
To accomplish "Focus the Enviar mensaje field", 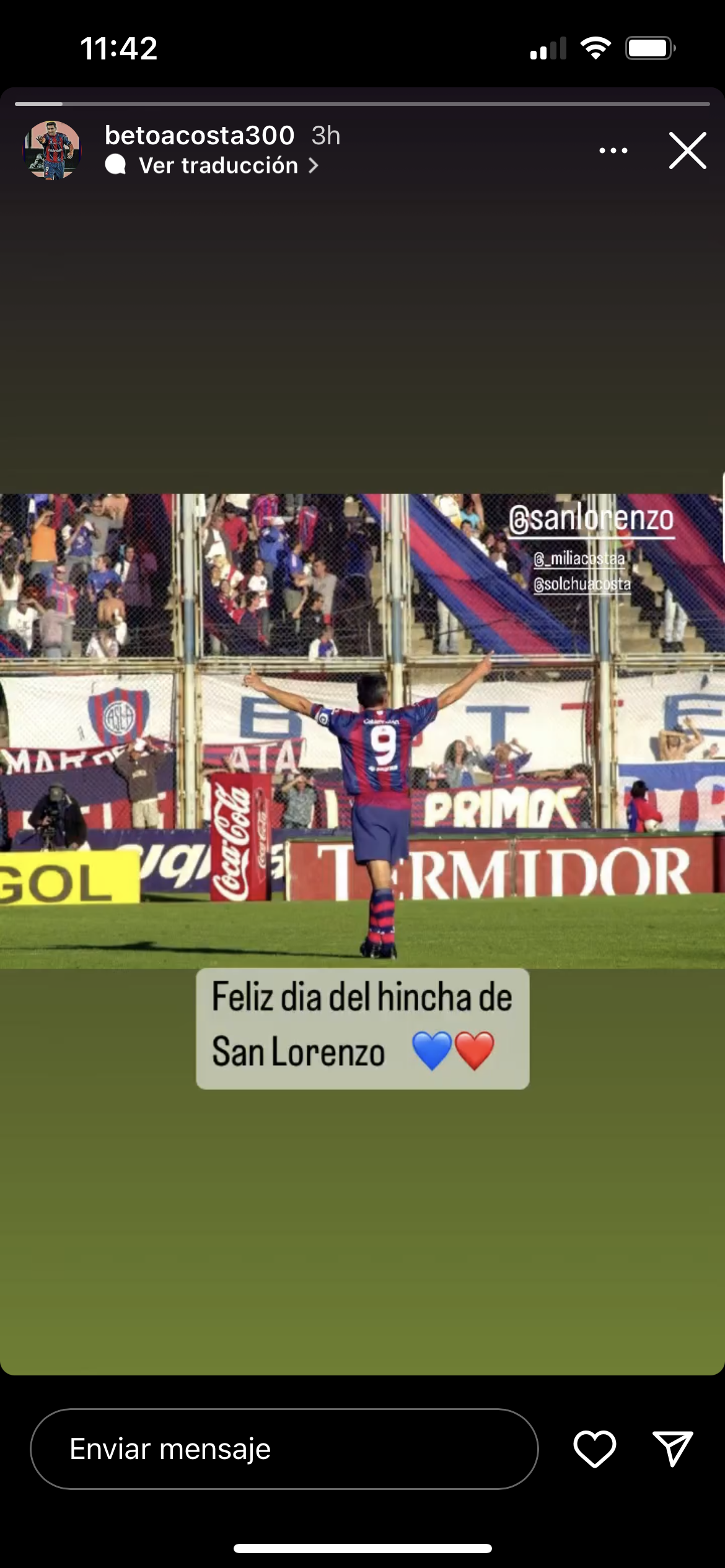I will [x=284, y=1449].
